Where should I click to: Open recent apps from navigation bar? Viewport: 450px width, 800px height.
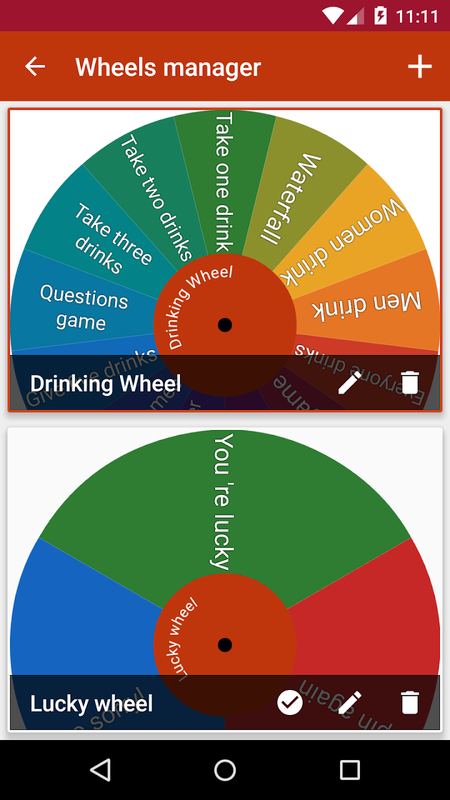pyautogui.click(x=349, y=770)
